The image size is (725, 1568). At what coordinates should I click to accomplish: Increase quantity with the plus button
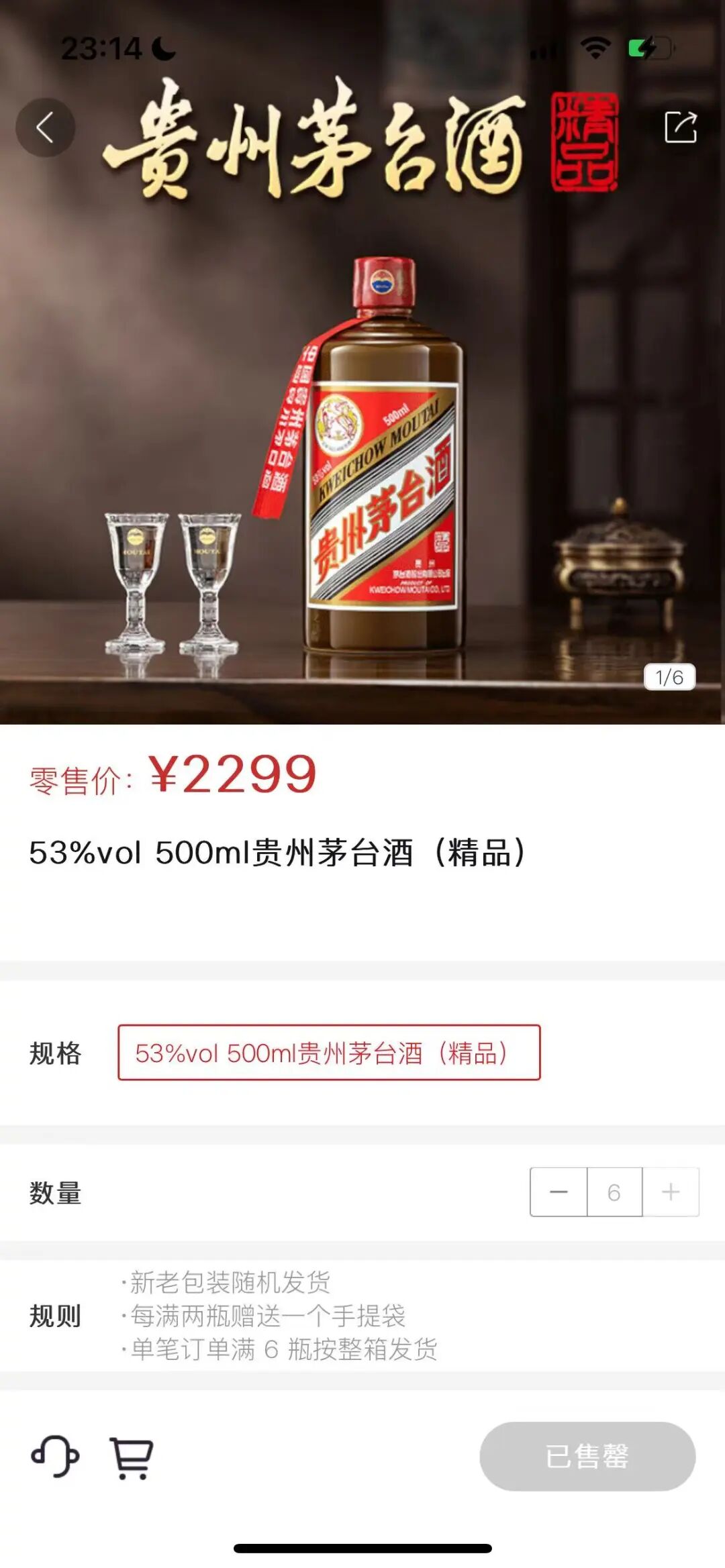click(x=671, y=1192)
